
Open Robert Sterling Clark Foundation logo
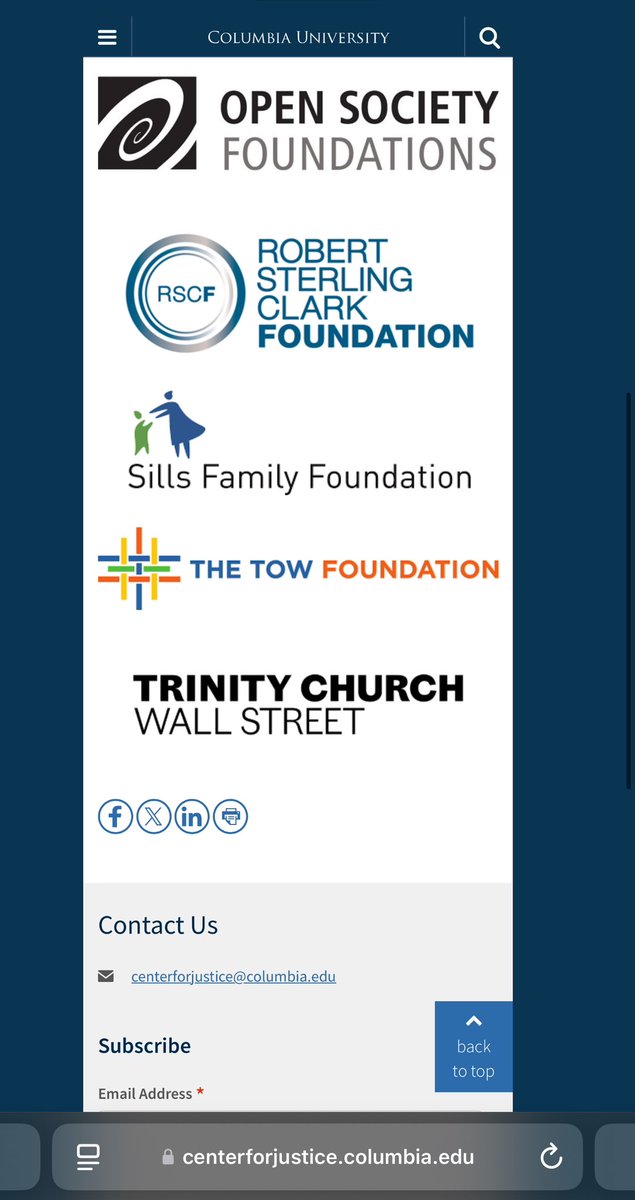(298, 293)
